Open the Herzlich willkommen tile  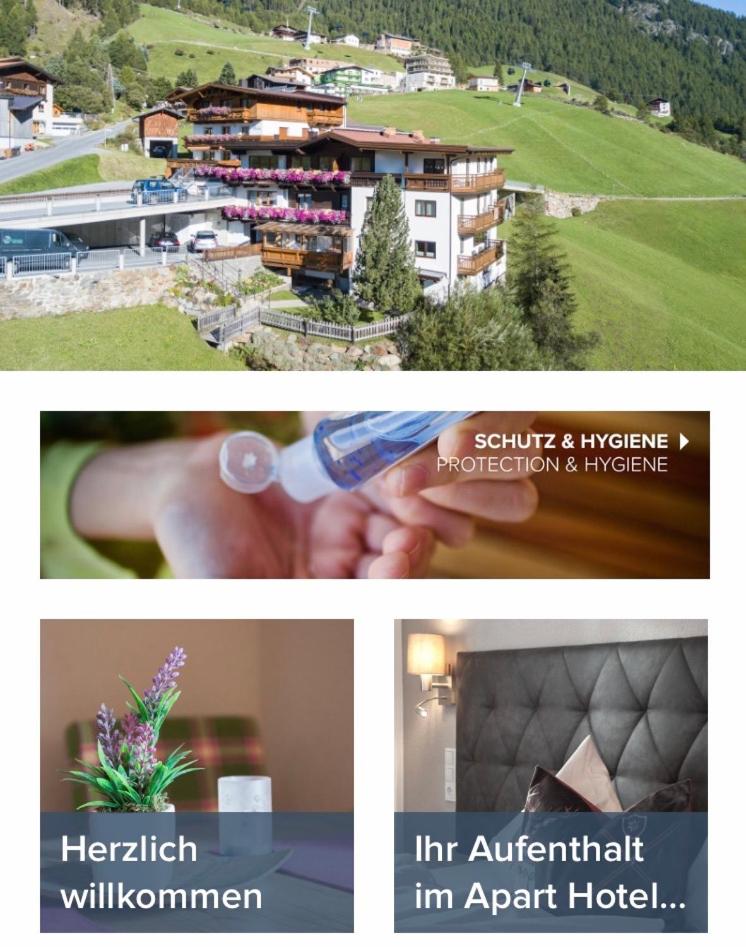196,776
